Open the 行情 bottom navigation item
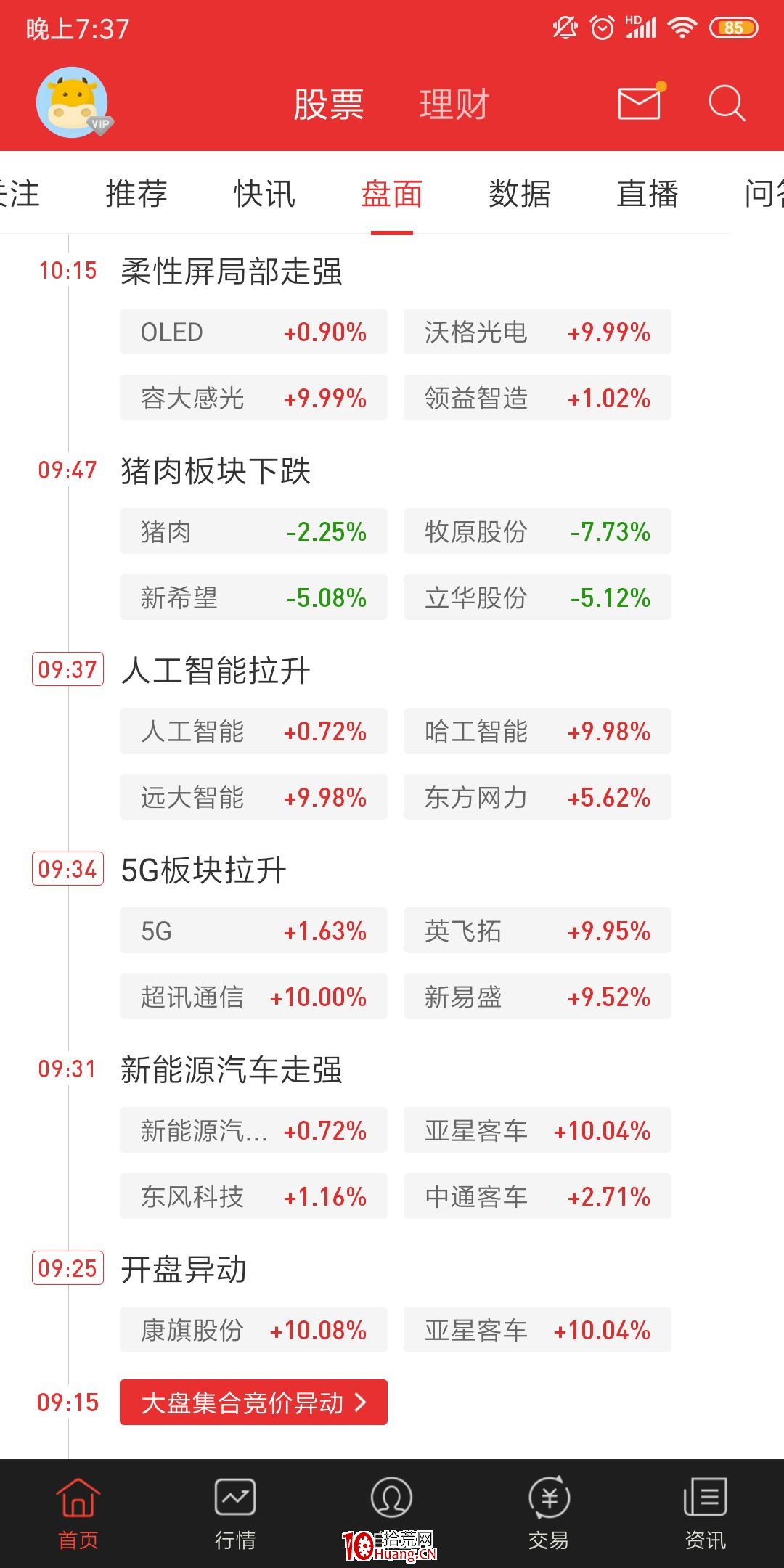 pyautogui.click(x=235, y=1514)
